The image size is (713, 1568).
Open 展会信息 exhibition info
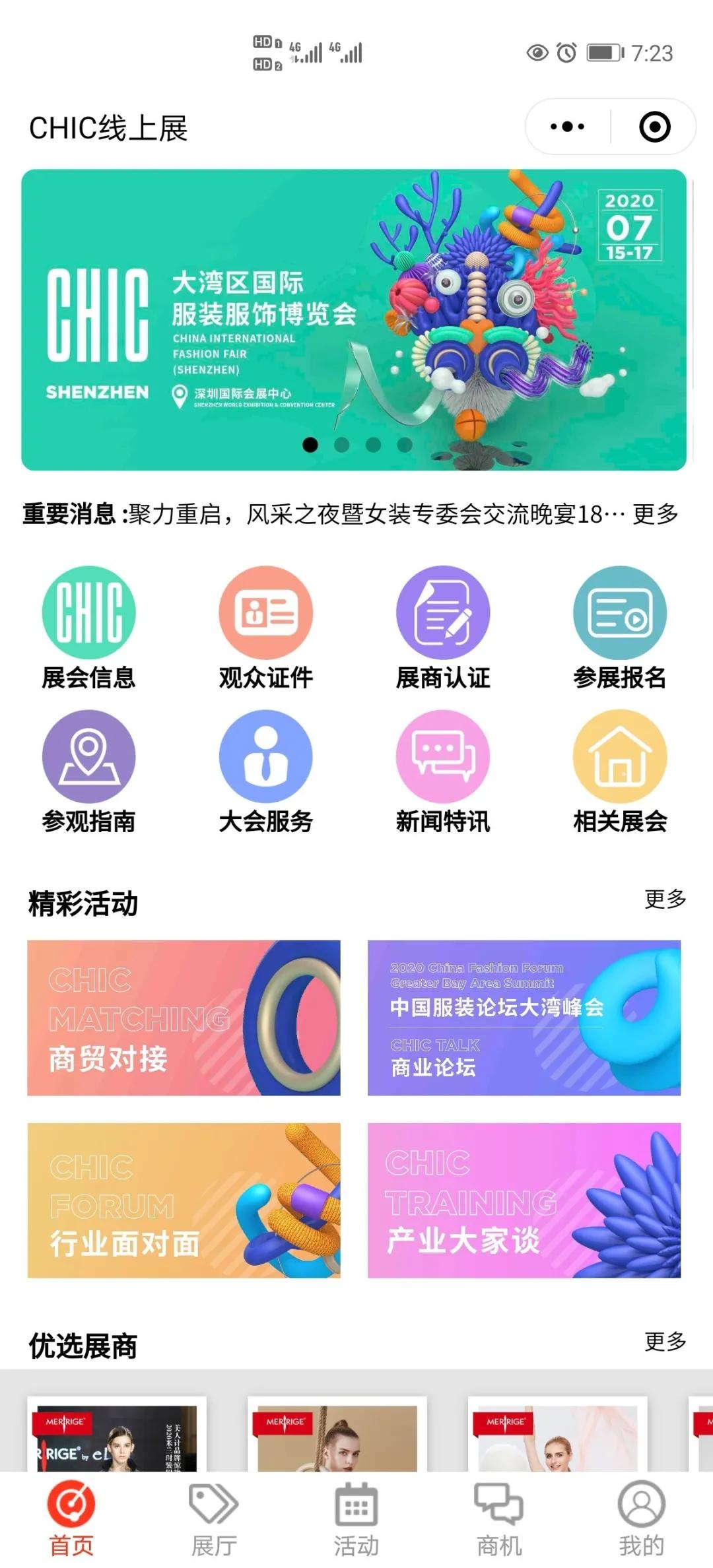89,627
